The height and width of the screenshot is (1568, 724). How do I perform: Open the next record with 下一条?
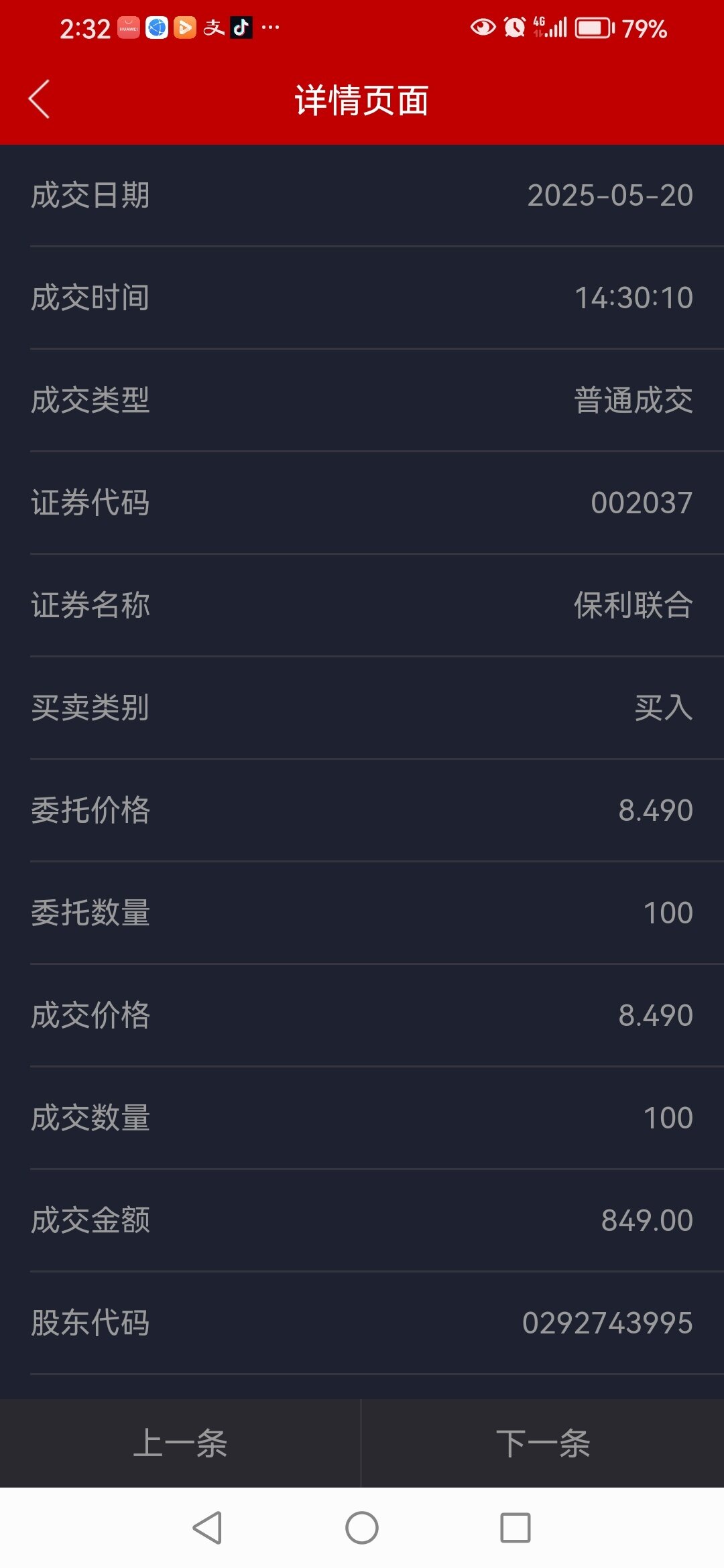click(x=543, y=1443)
